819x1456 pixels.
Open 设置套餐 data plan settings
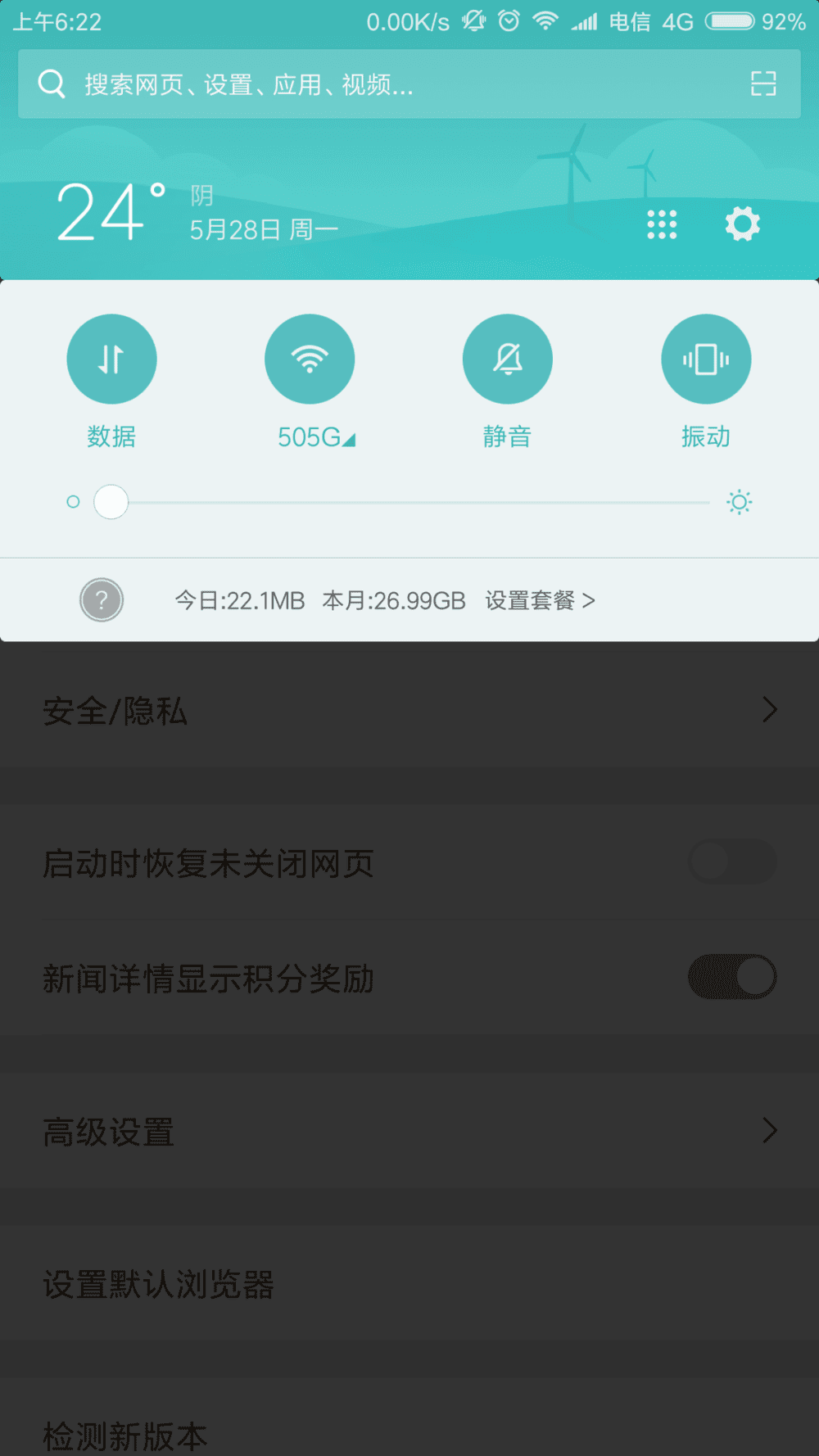[x=540, y=600]
